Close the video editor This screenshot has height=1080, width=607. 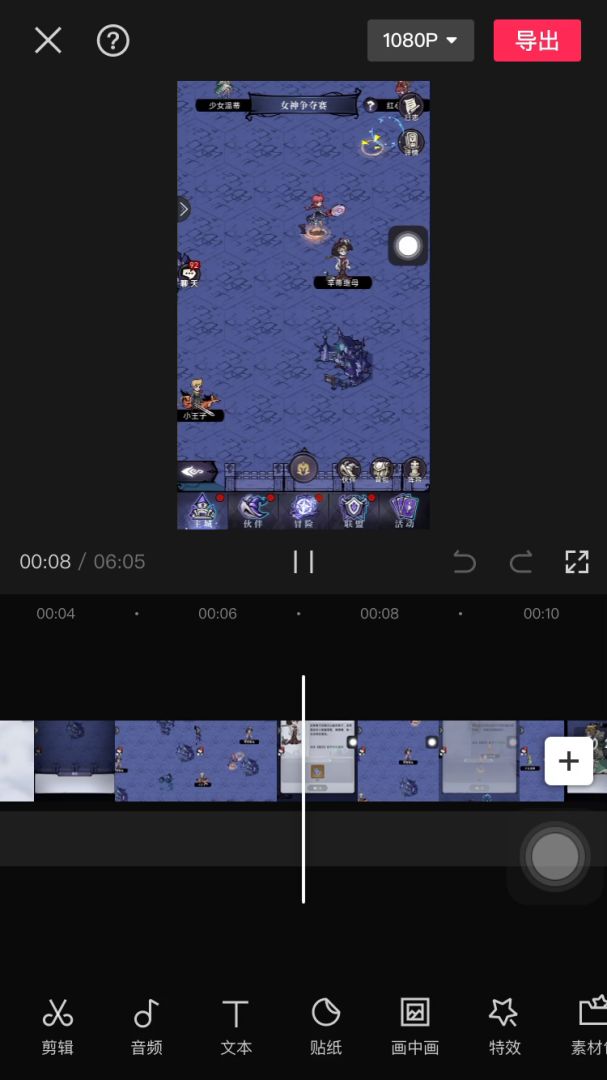click(x=48, y=40)
